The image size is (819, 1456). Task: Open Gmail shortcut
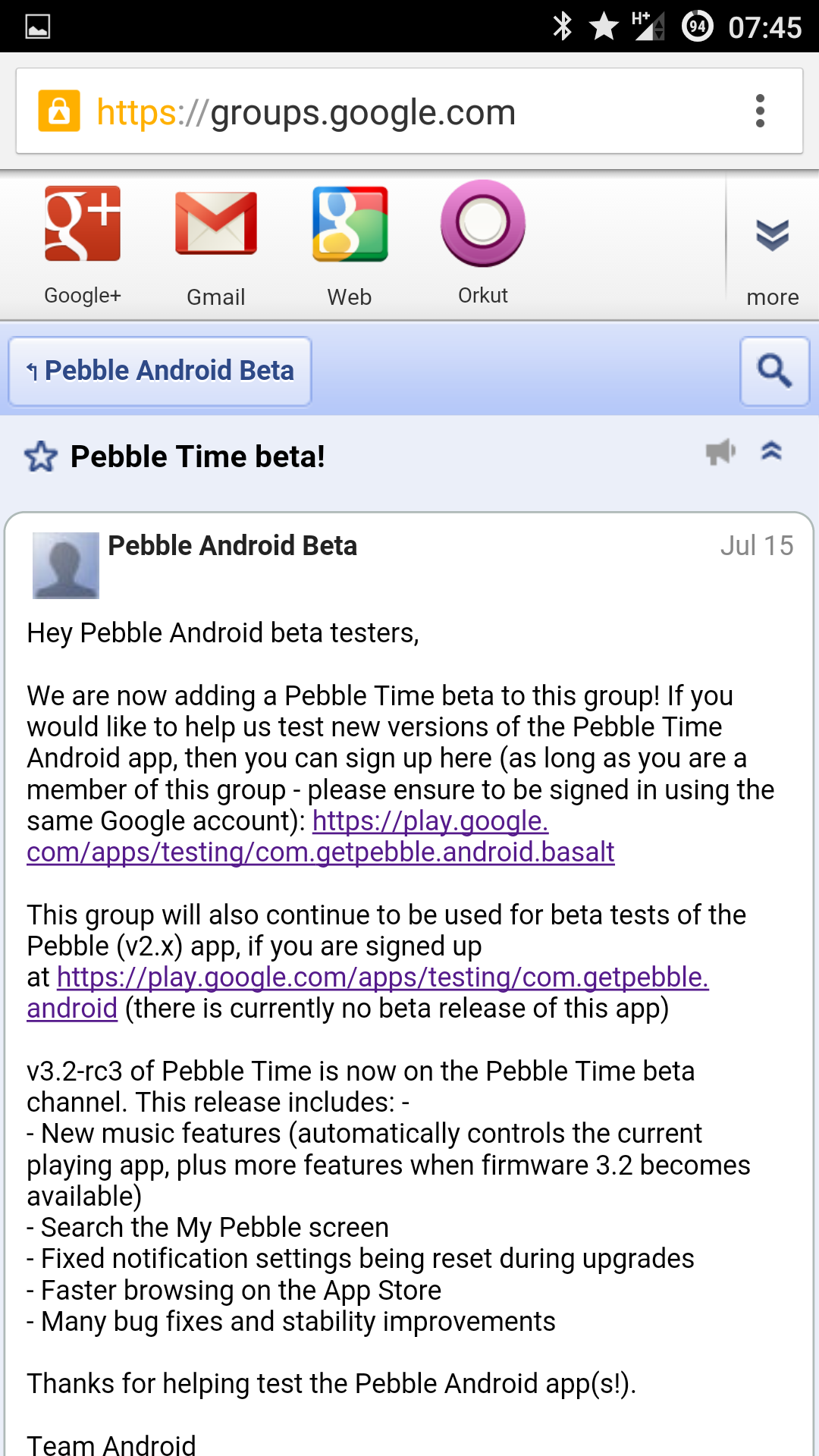[x=216, y=245]
